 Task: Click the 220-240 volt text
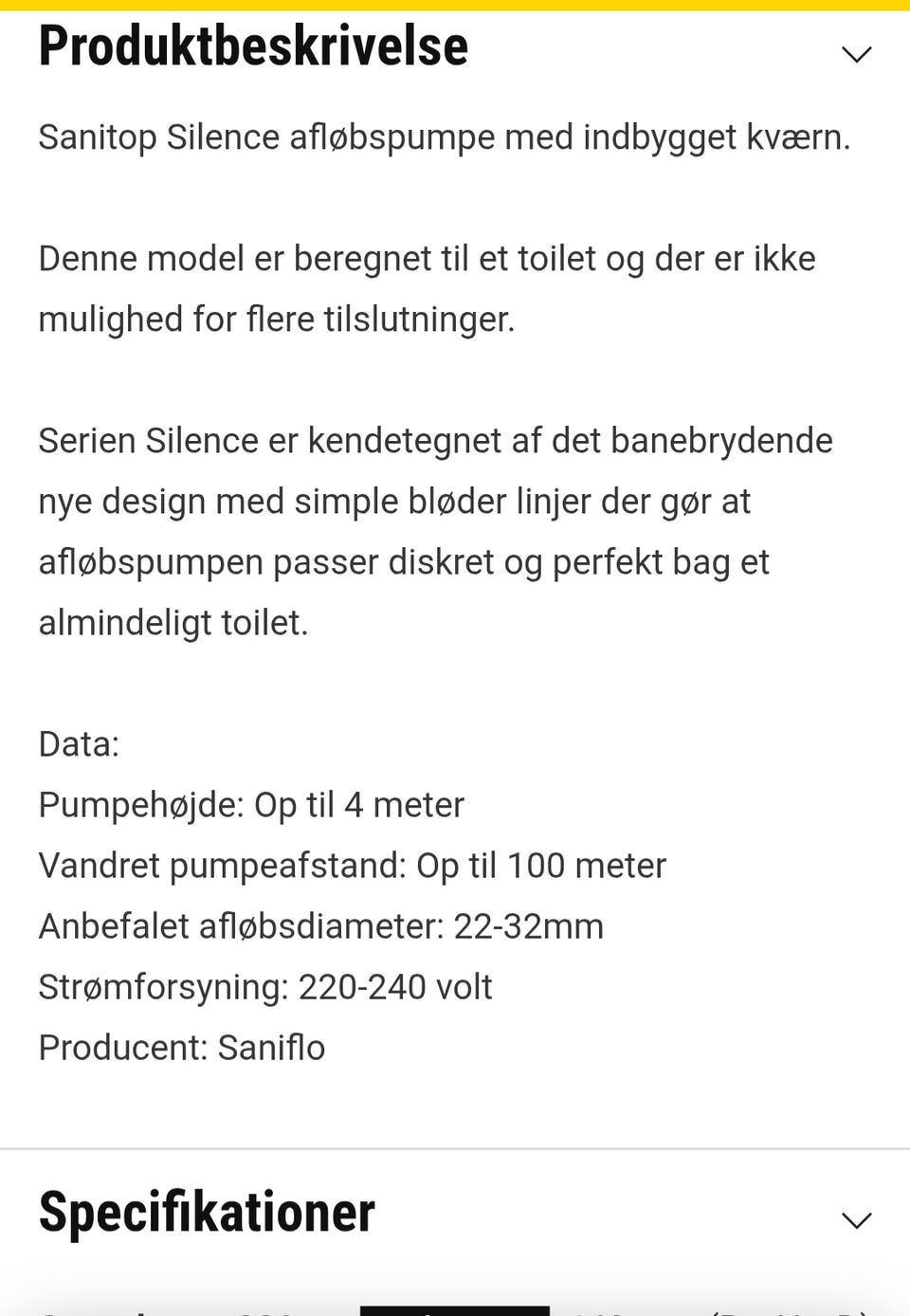[396, 986]
